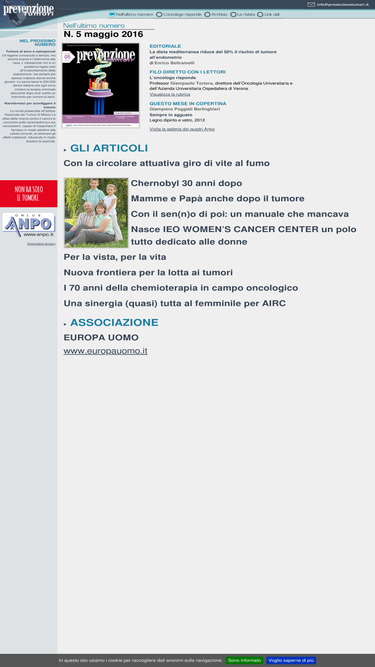Image resolution: width=375 pixels, height=667 pixels.
Task: Visit la galleria dei quadri Anpo
Action: (182, 129)
